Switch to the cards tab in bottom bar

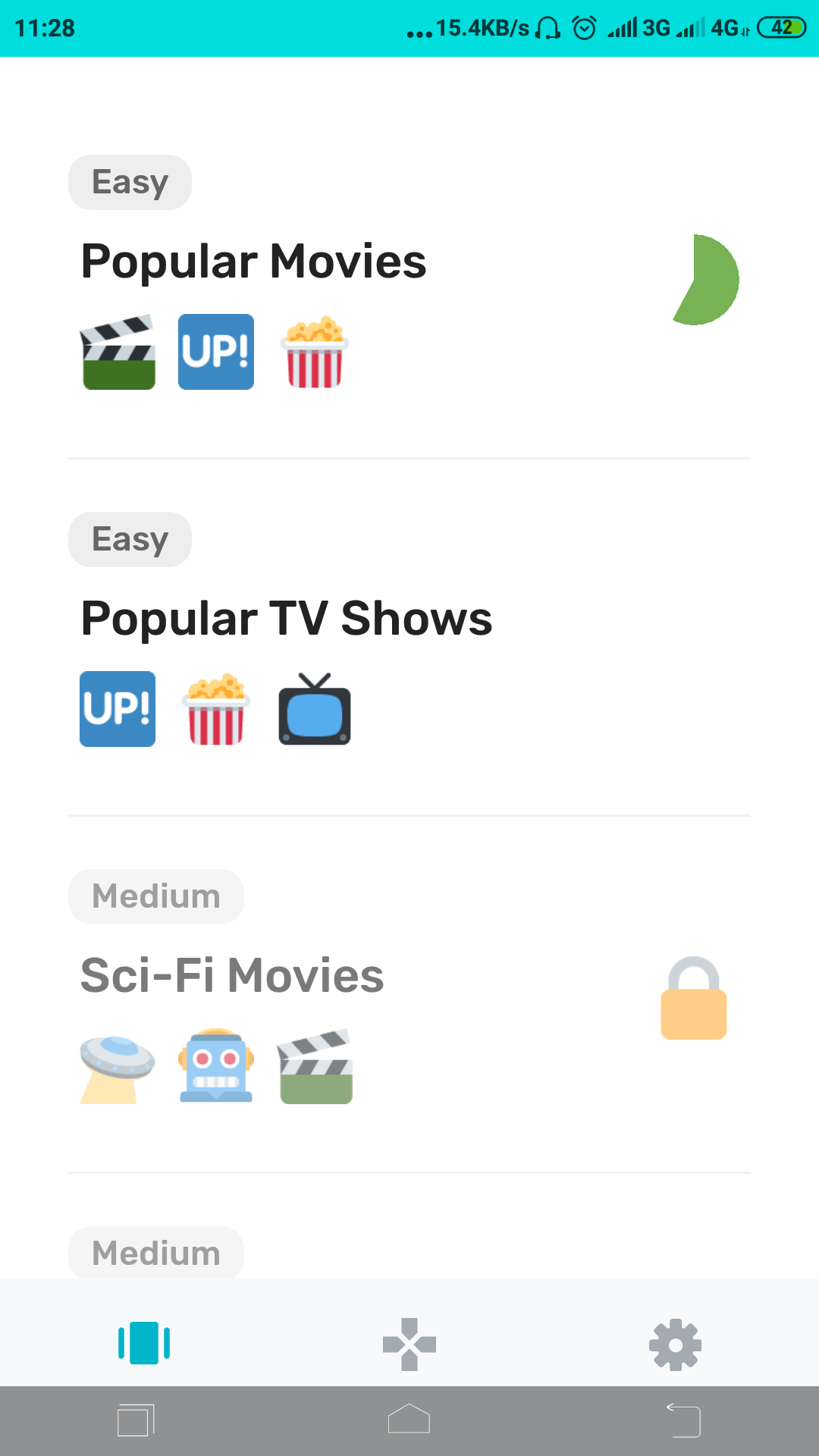[144, 1342]
